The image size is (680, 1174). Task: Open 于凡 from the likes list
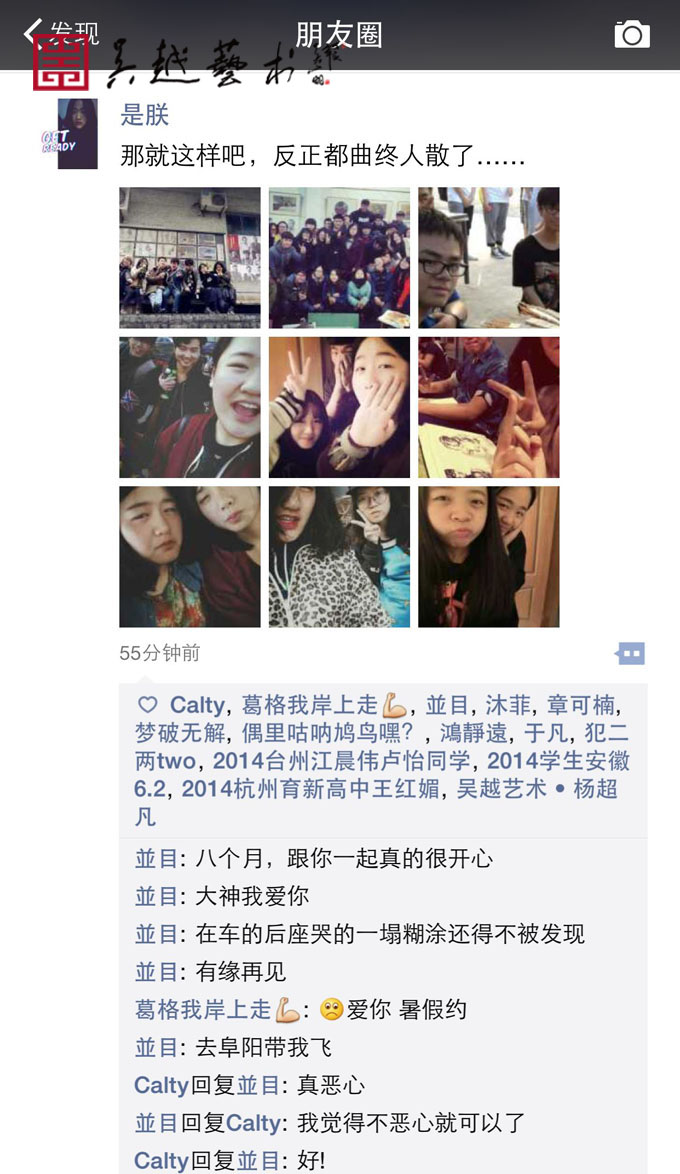click(x=546, y=734)
